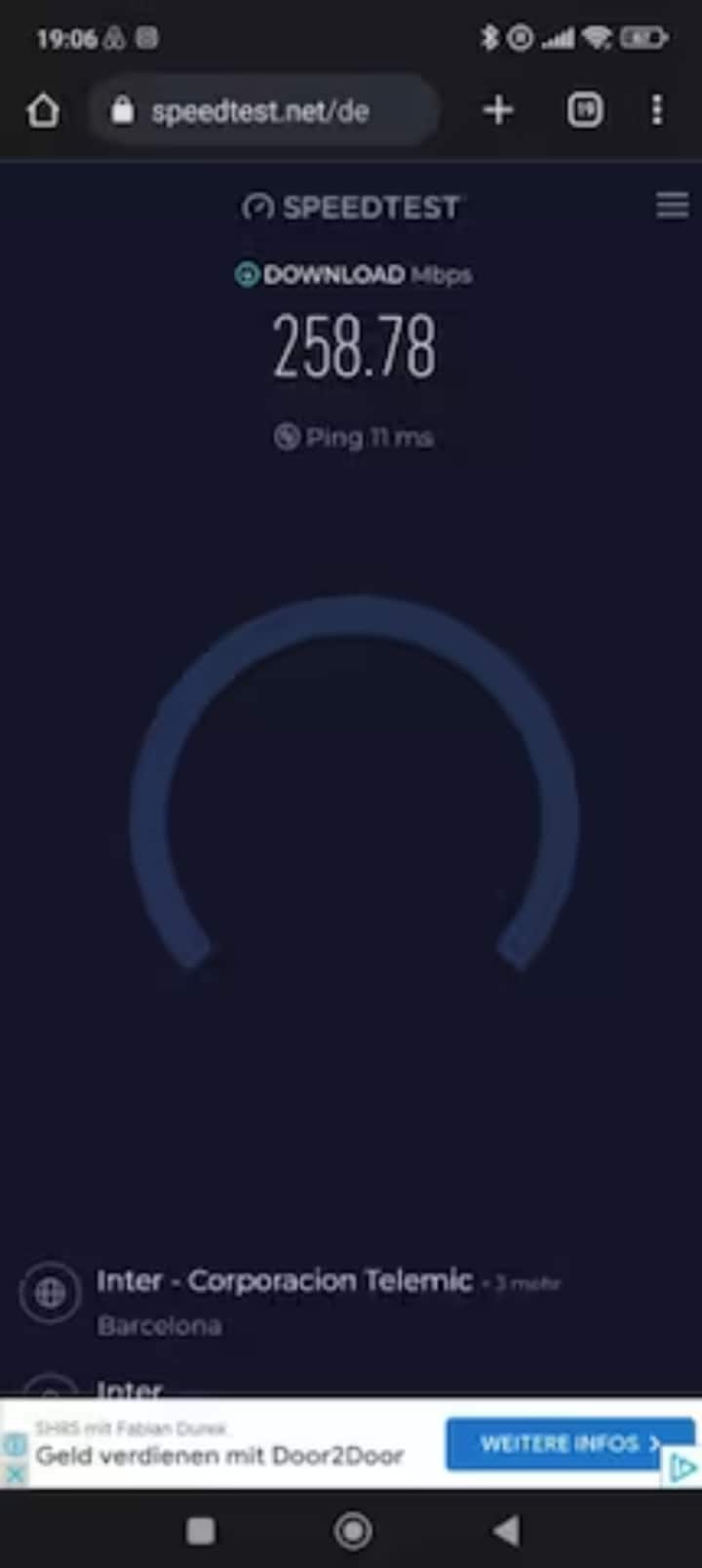This screenshot has height=1568, width=702.
Task: Open recent apps from navigation bar
Action: pyautogui.click(x=201, y=1530)
